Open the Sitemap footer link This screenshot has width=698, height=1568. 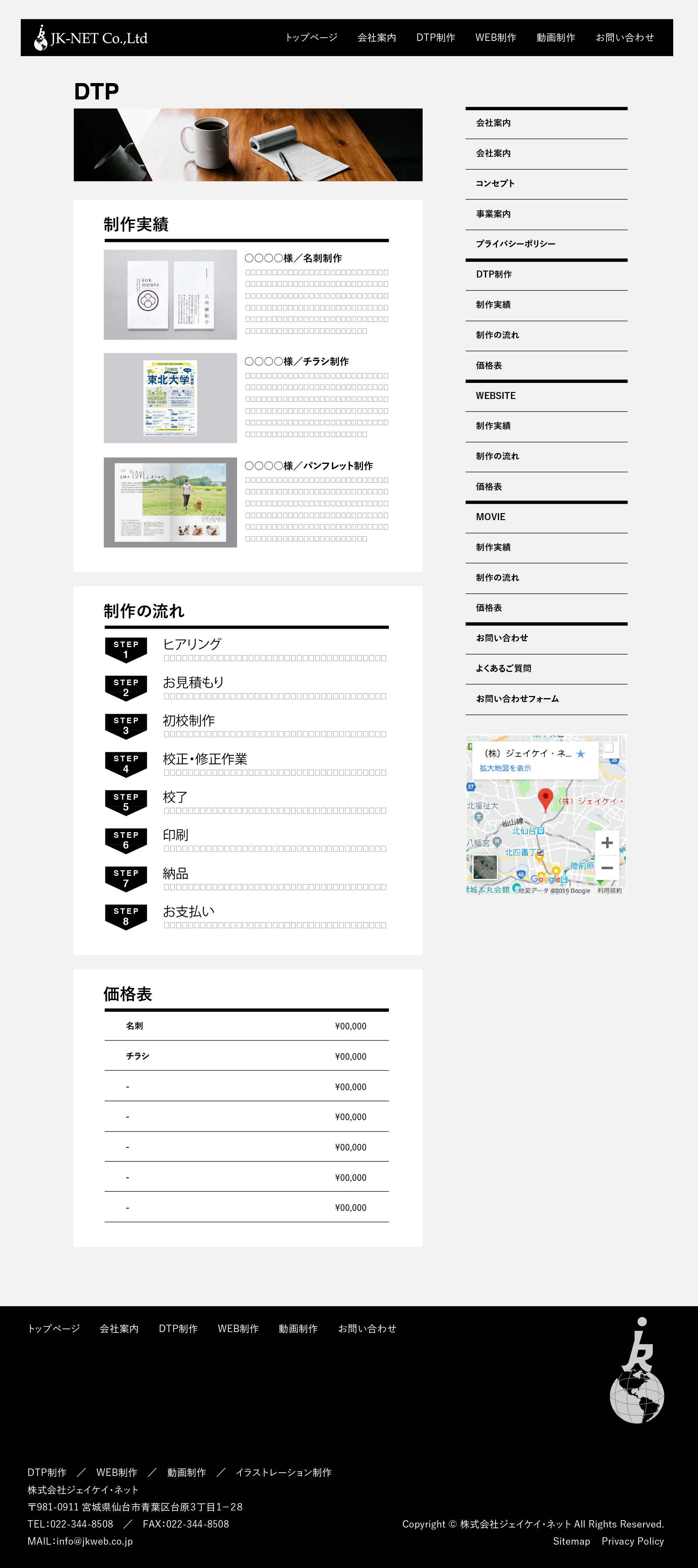coord(571,1541)
